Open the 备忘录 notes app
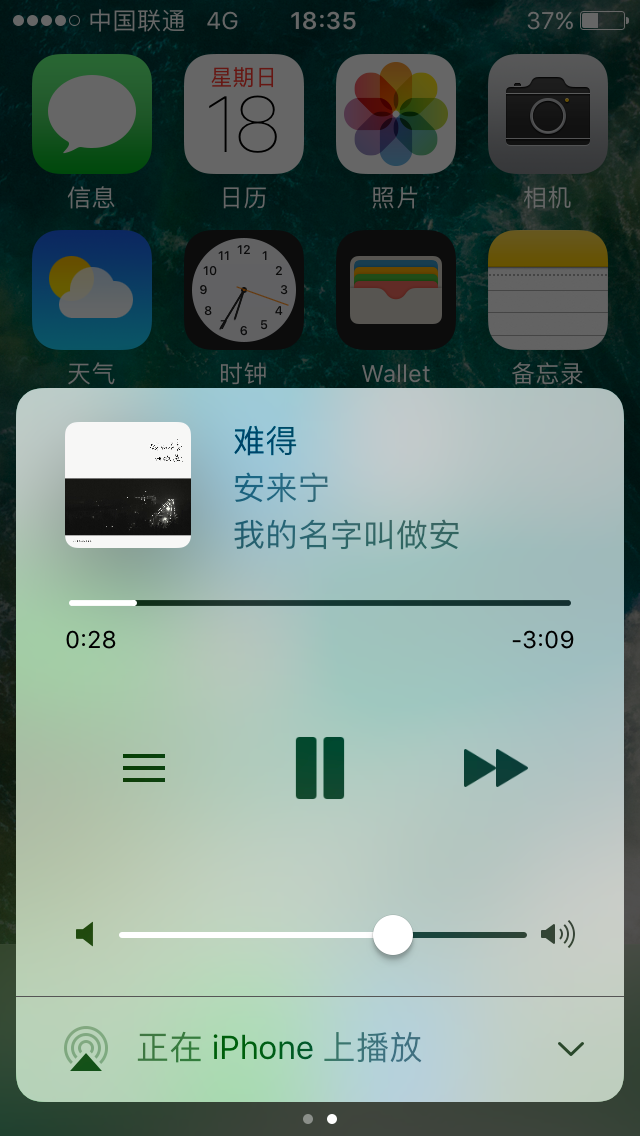Screen dimensions: 640x1136 point(548,290)
